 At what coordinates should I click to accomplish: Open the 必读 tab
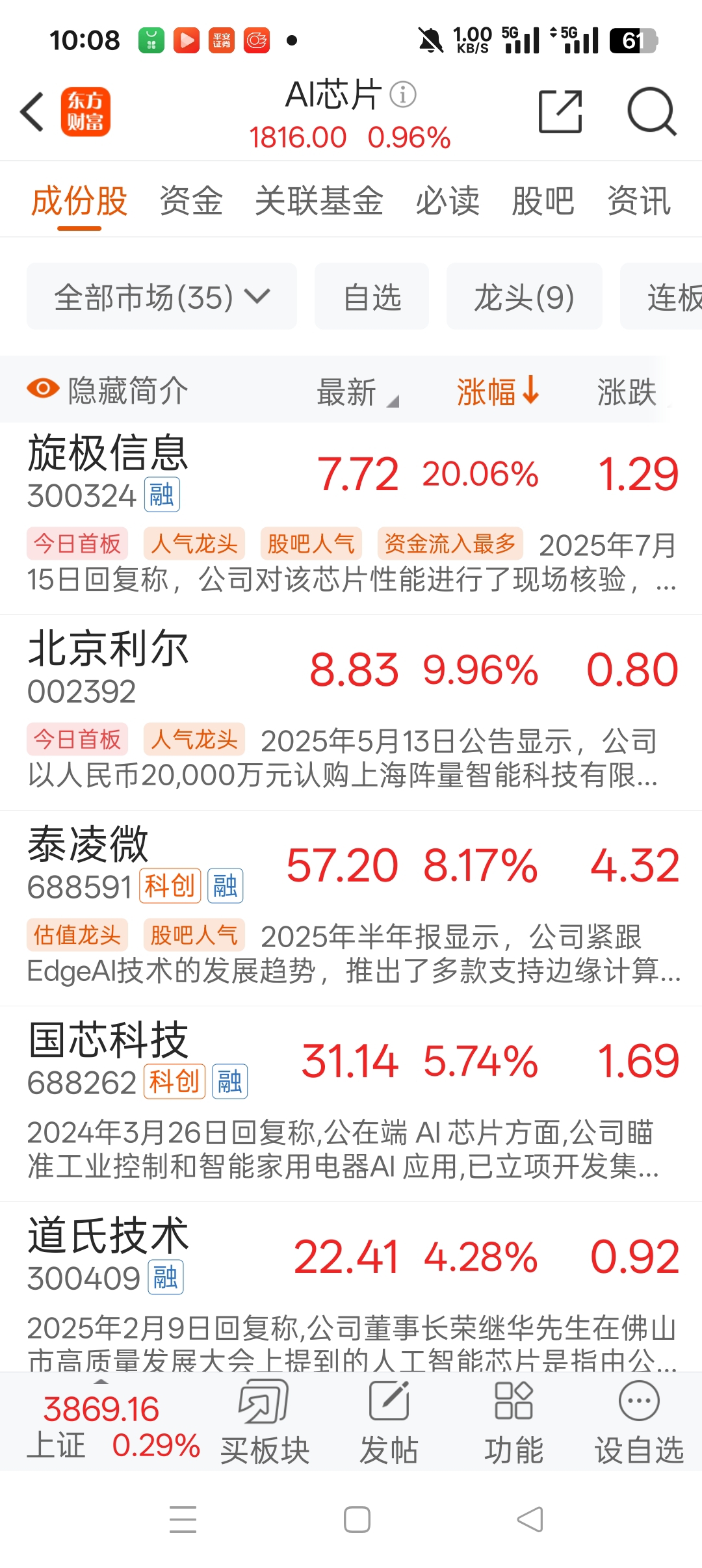pos(447,200)
